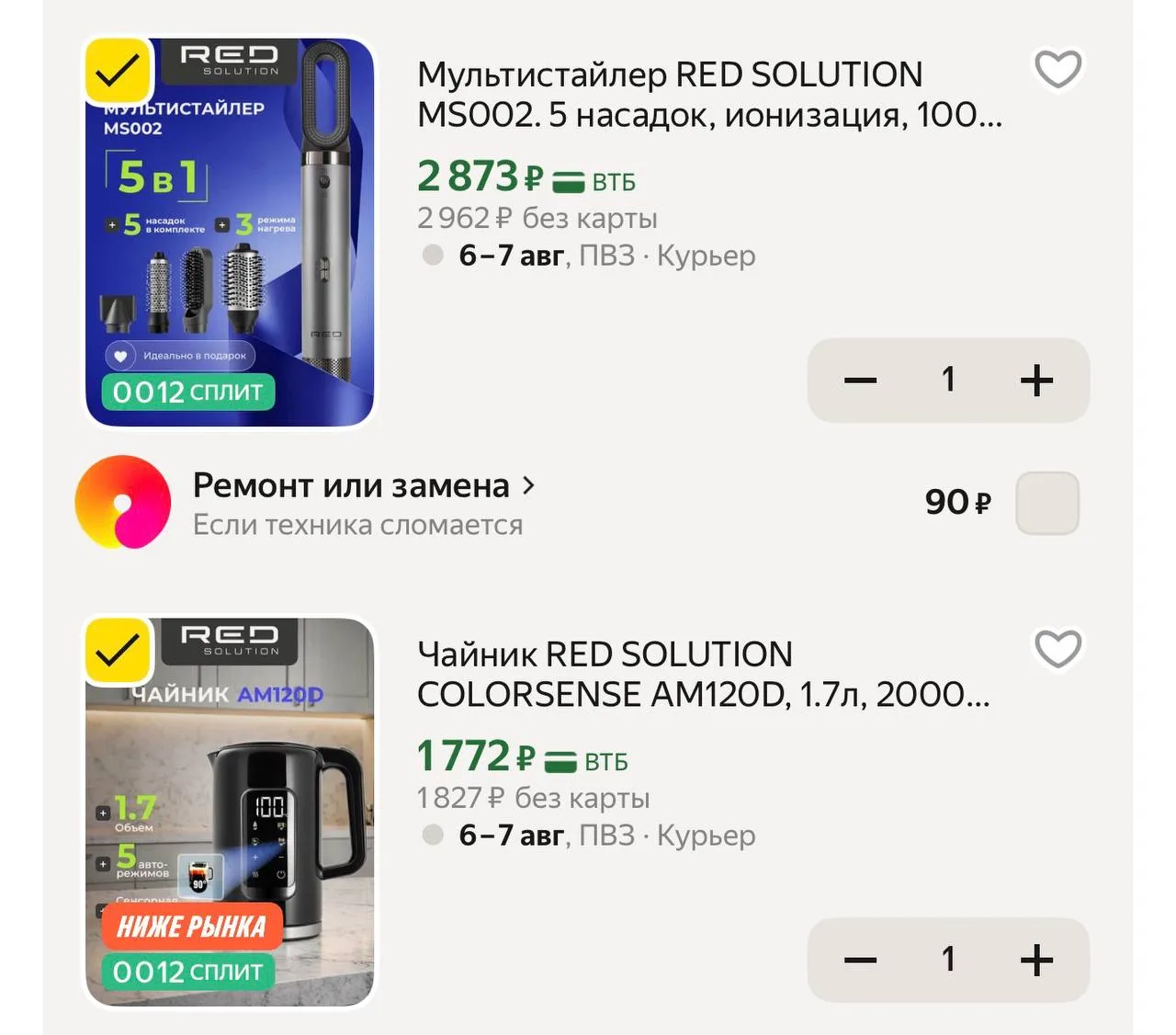Viewport: 1176px width, 1035px height.
Task: Add RED SOLUTION MS002 multistyler to favorites
Action: (1057, 70)
